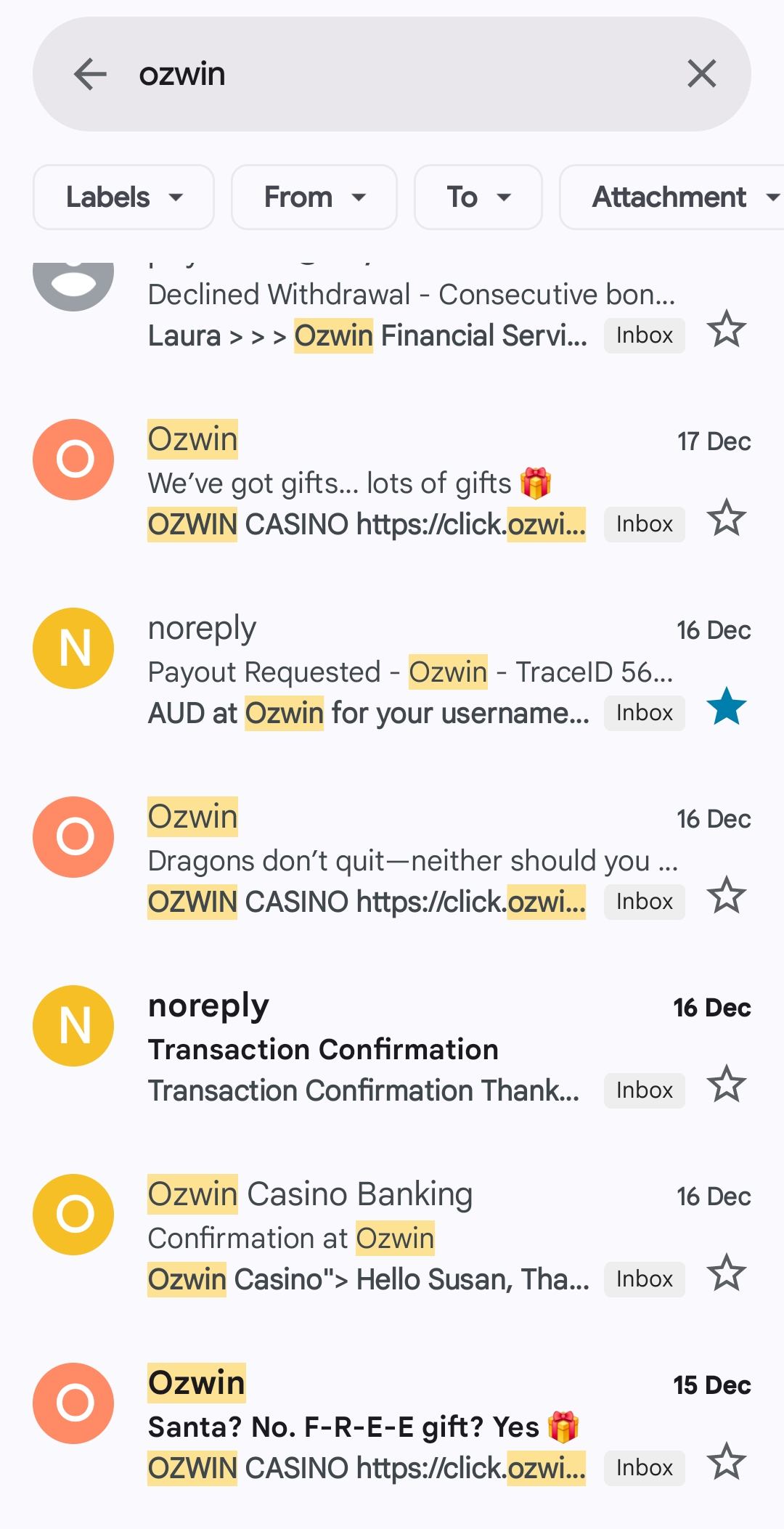Open the From filter dropdown
Image resolution: width=784 pixels, height=1529 pixels.
(x=314, y=197)
